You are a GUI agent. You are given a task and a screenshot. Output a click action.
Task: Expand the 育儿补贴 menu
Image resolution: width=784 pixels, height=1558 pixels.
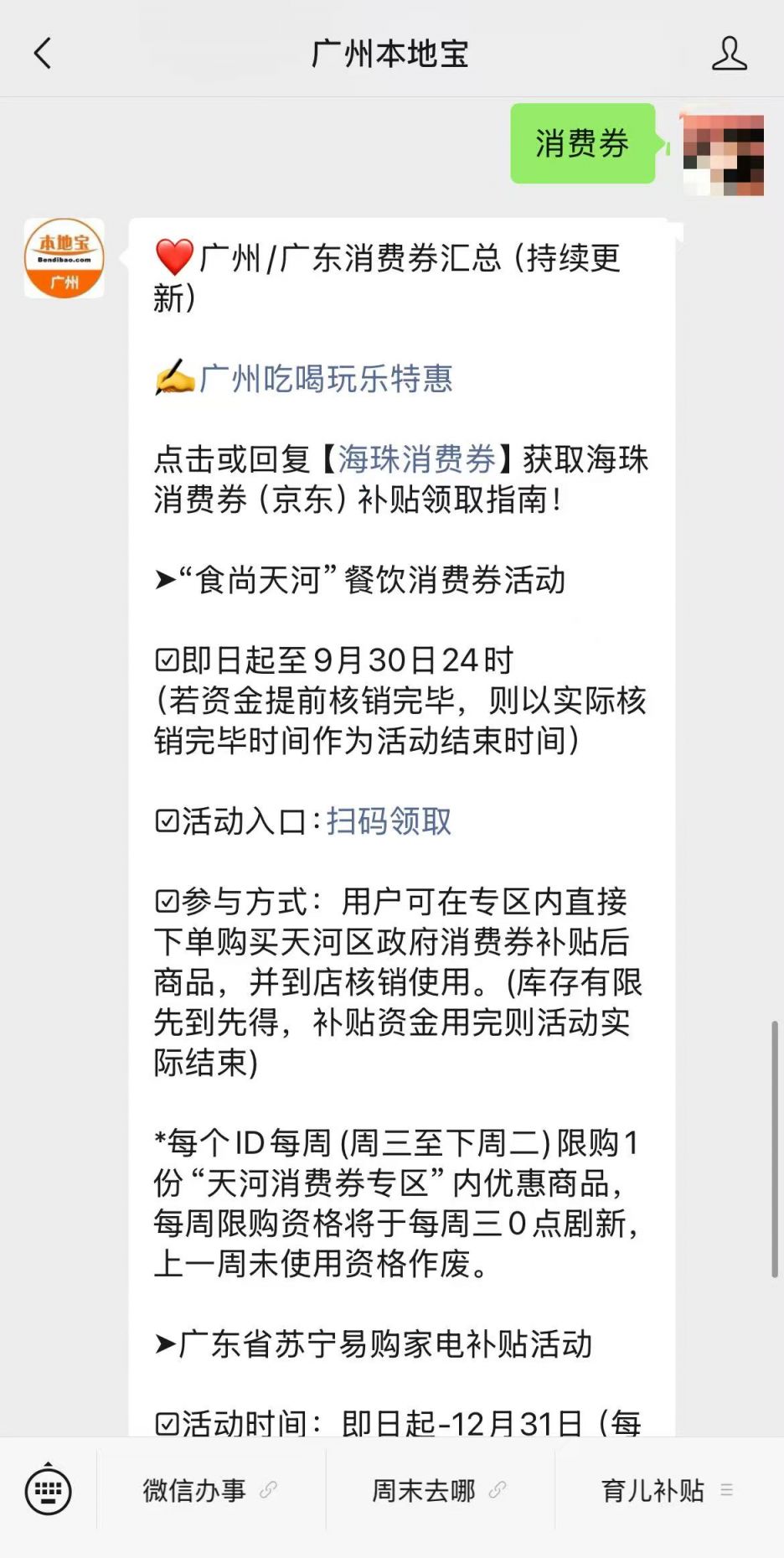(x=668, y=1491)
